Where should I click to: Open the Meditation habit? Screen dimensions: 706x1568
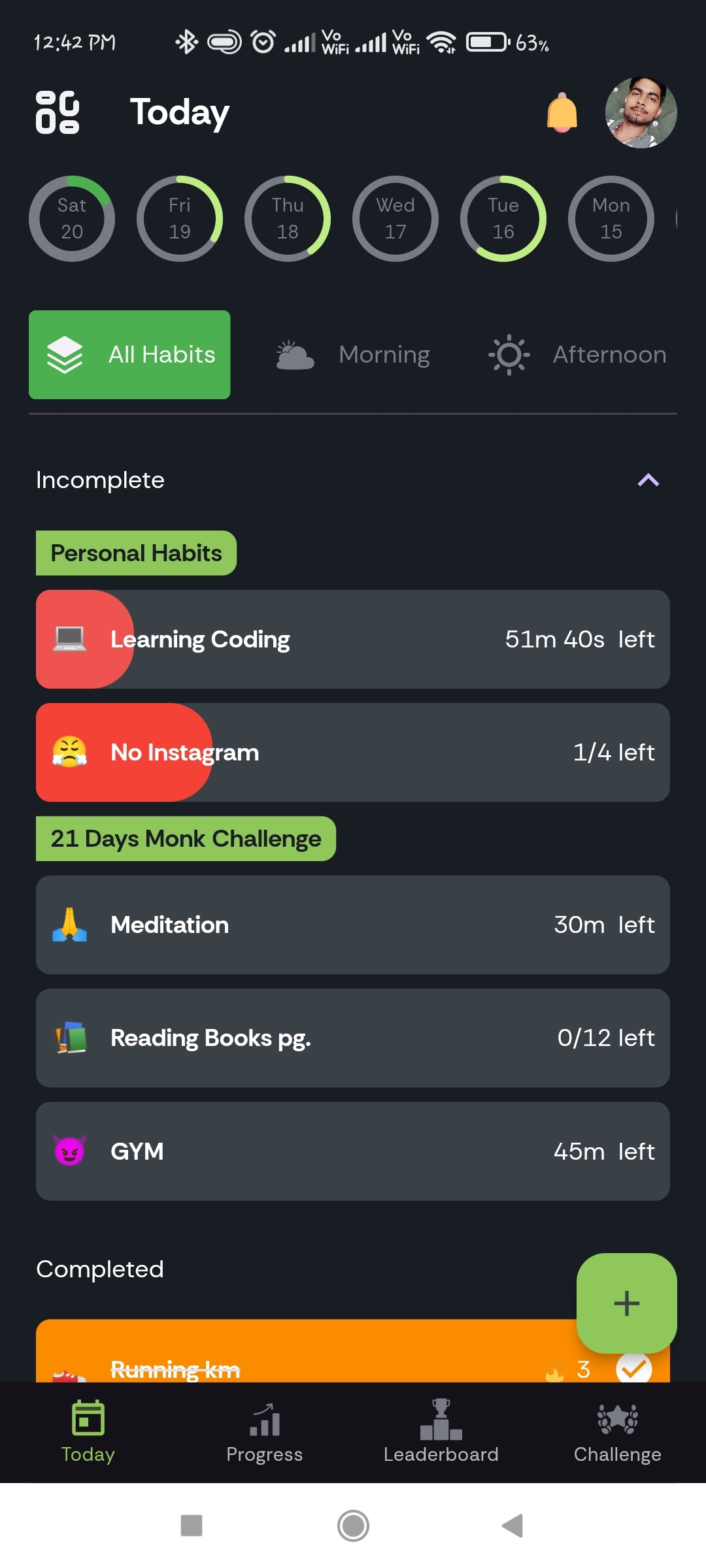click(x=353, y=924)
